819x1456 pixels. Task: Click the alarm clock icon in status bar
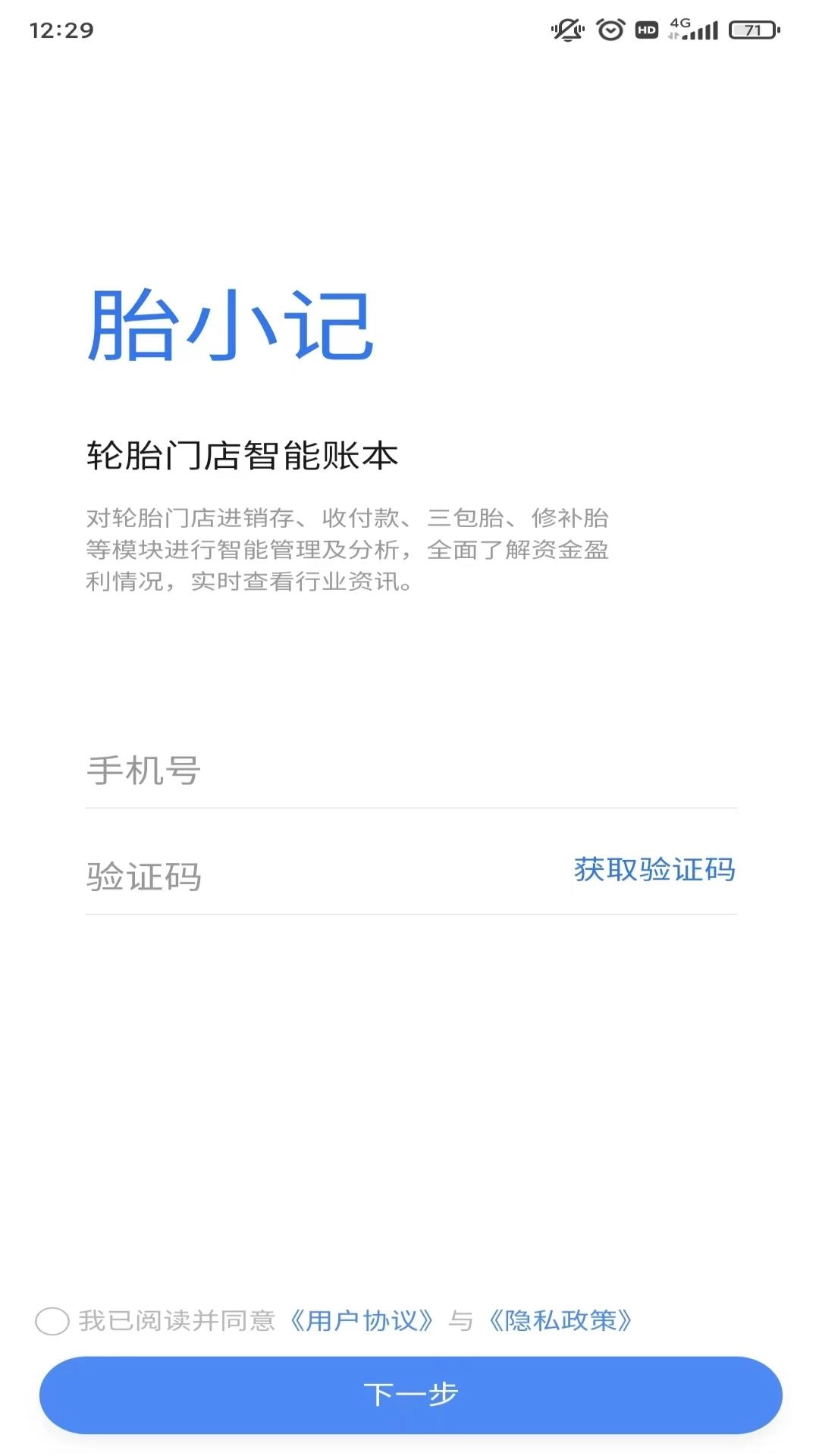click(610, 28)
